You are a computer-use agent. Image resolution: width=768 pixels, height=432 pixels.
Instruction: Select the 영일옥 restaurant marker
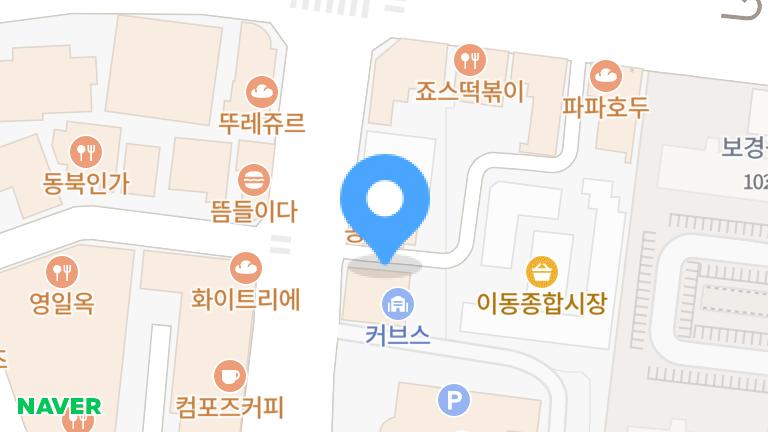(62, 270)
